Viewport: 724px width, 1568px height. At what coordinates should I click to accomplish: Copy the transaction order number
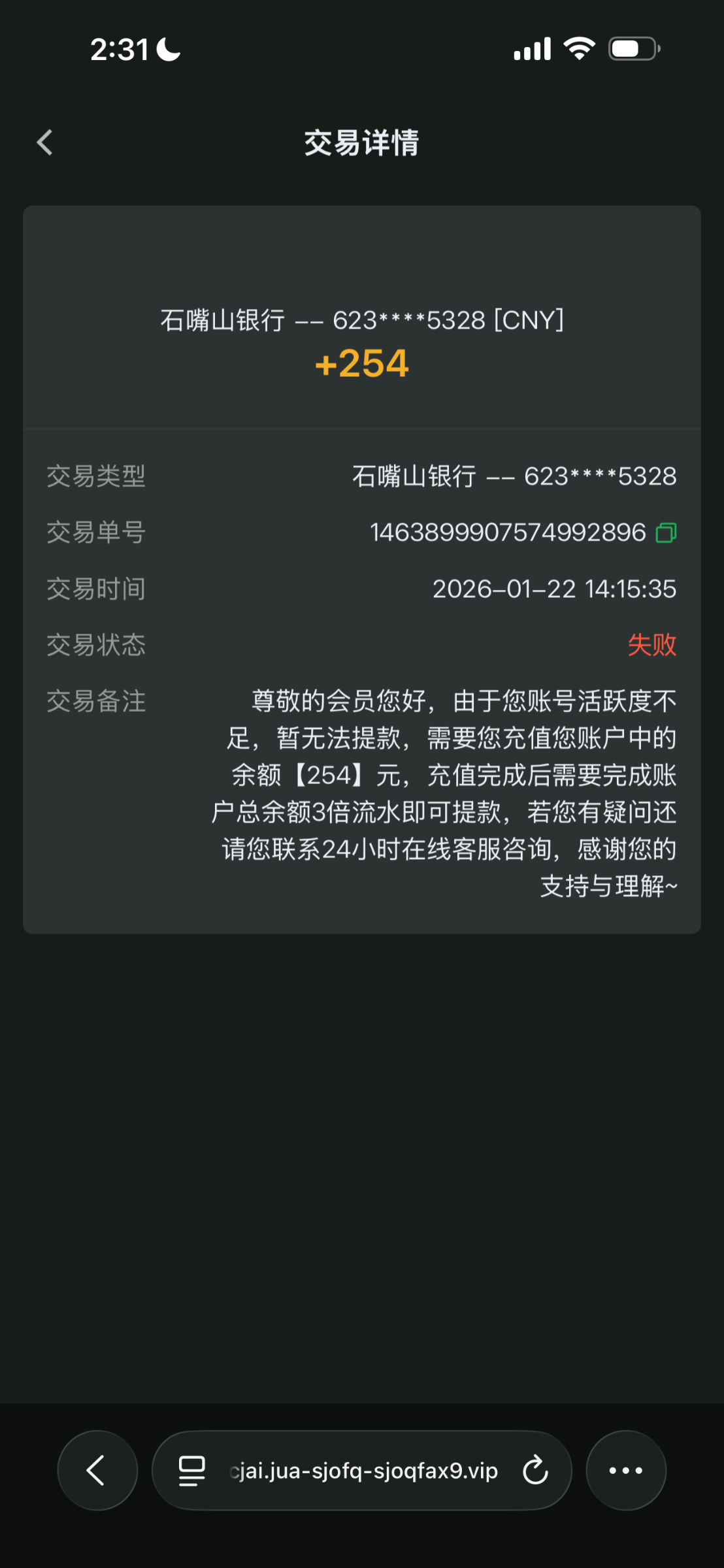666,532
